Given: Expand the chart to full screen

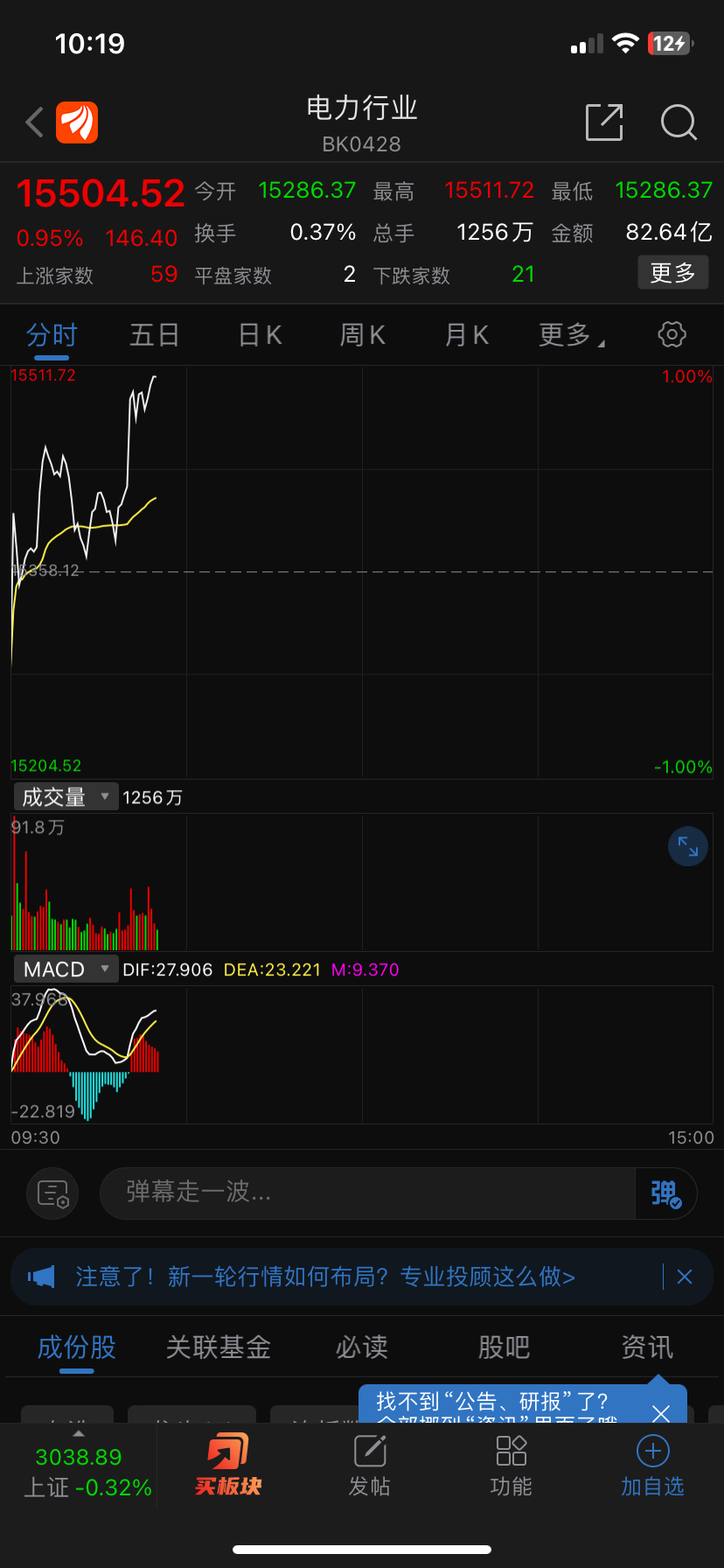Looking at the screenshot, I should (x=688, y=846).
